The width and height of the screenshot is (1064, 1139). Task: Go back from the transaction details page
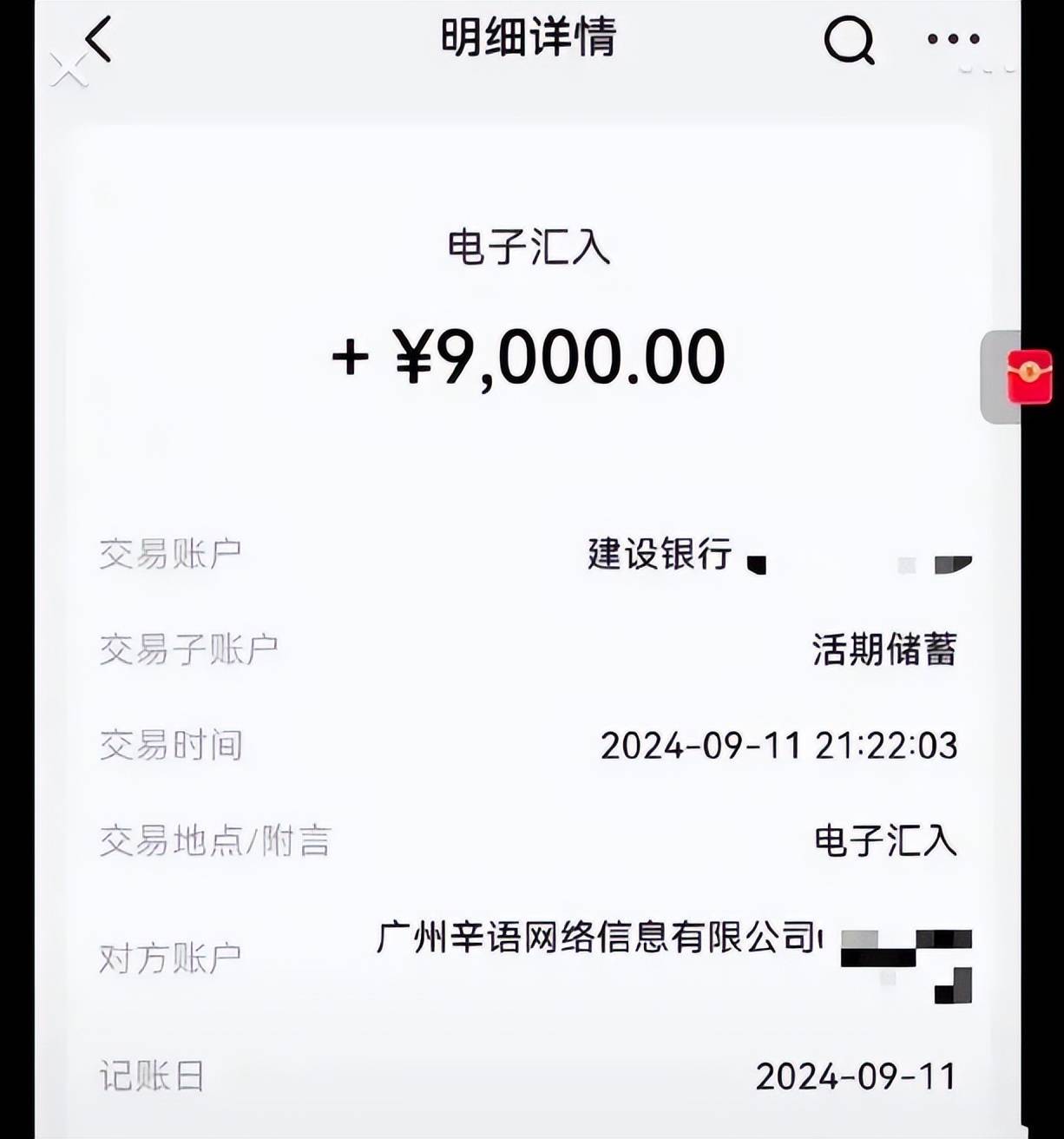[x=98, y=39]
